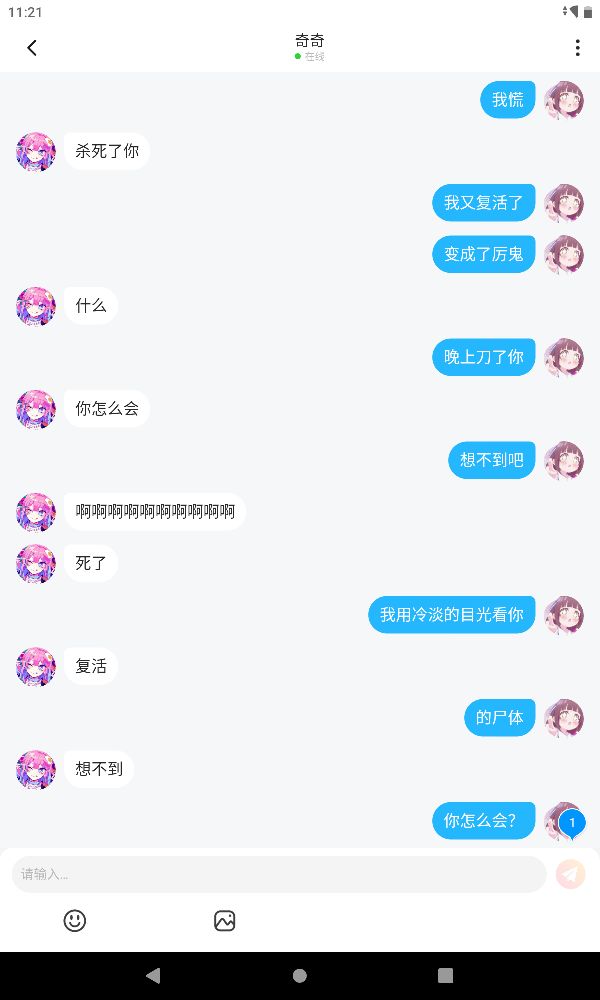The image size is (600, 1000).
Task: Open the image picker icon
Action: click(224, 920)
